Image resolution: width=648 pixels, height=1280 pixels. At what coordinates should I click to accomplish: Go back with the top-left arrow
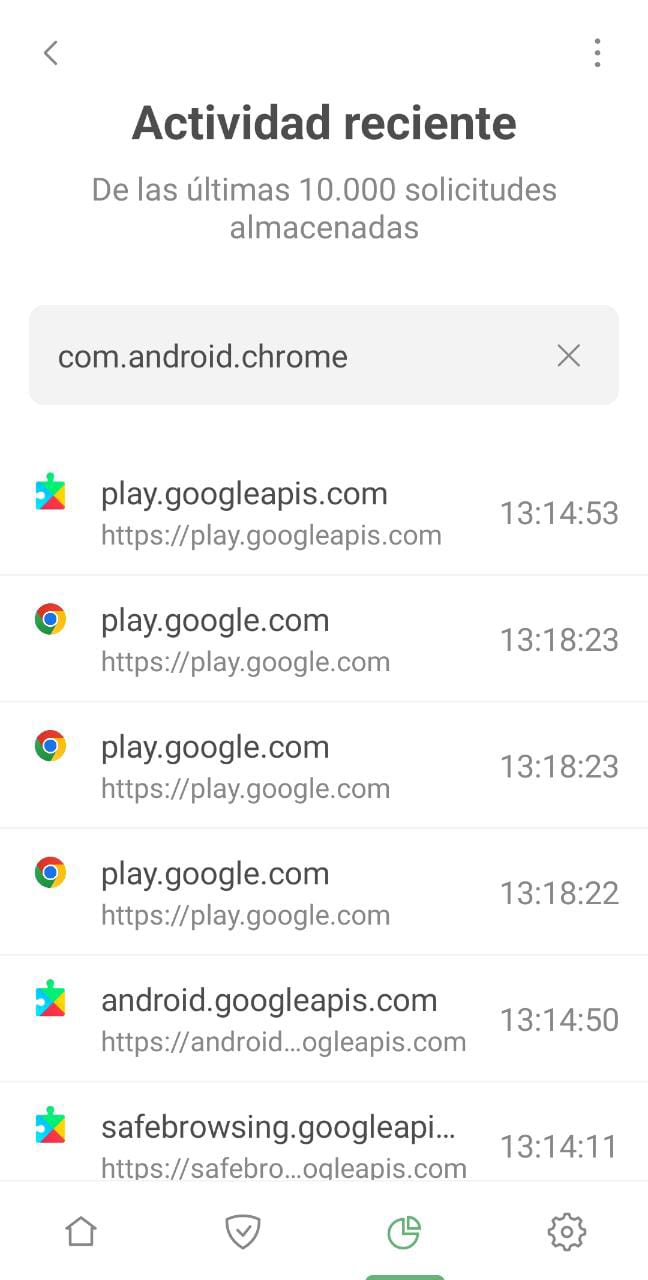click(51, 53)
